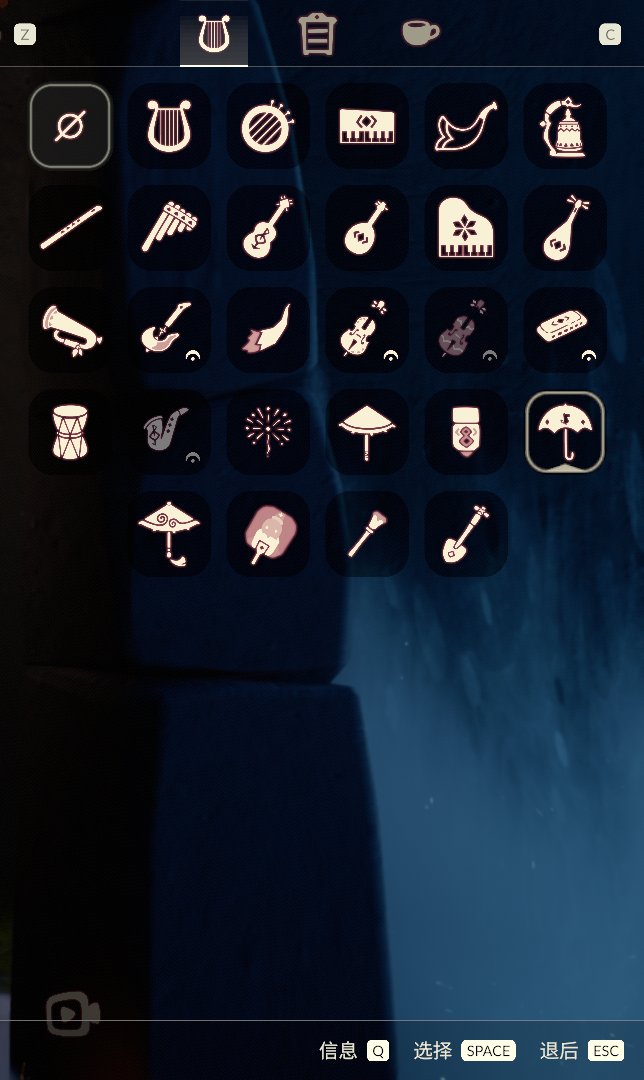Pick the pink hand fan
644x1080 pixels.
tap(268, 533)
